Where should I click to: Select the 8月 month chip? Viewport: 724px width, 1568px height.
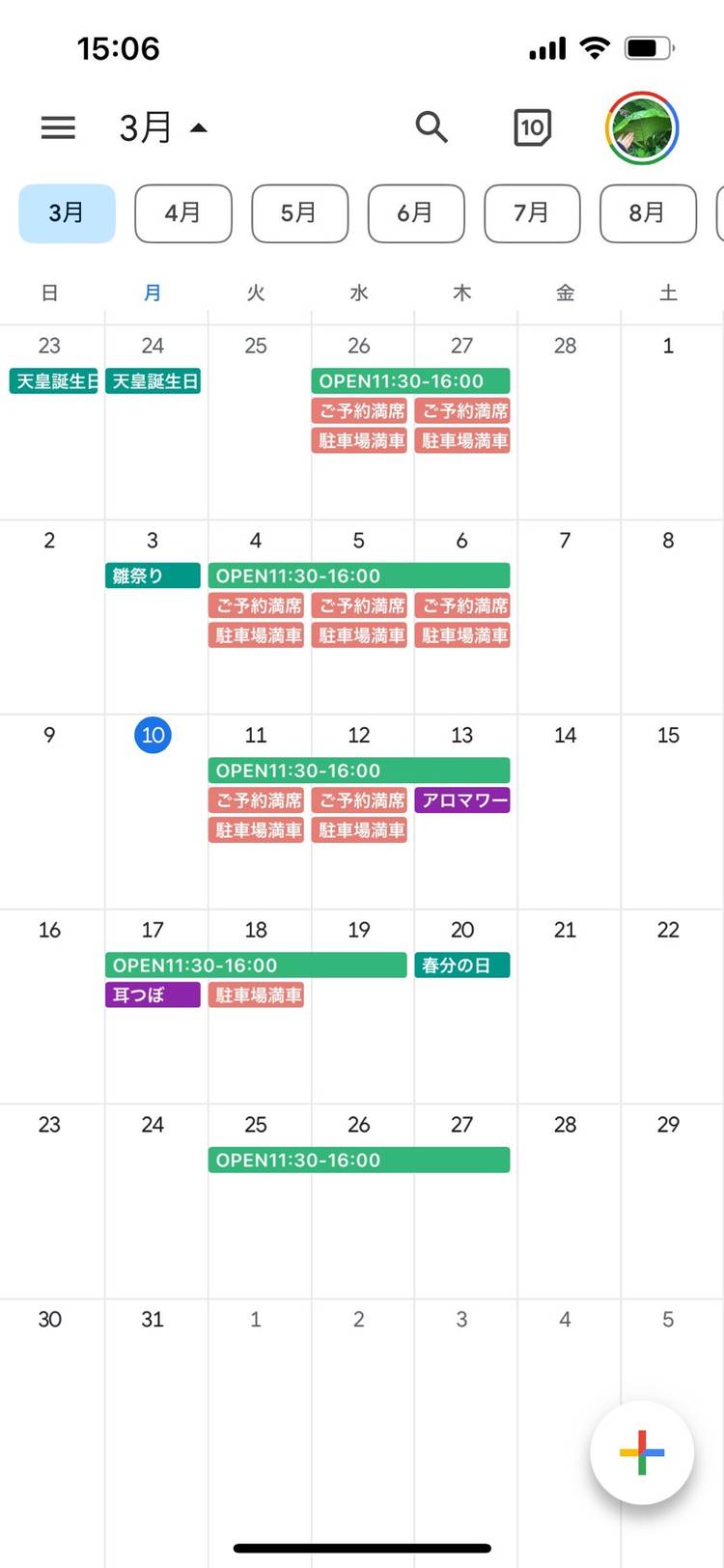click(x=648, y=212)
